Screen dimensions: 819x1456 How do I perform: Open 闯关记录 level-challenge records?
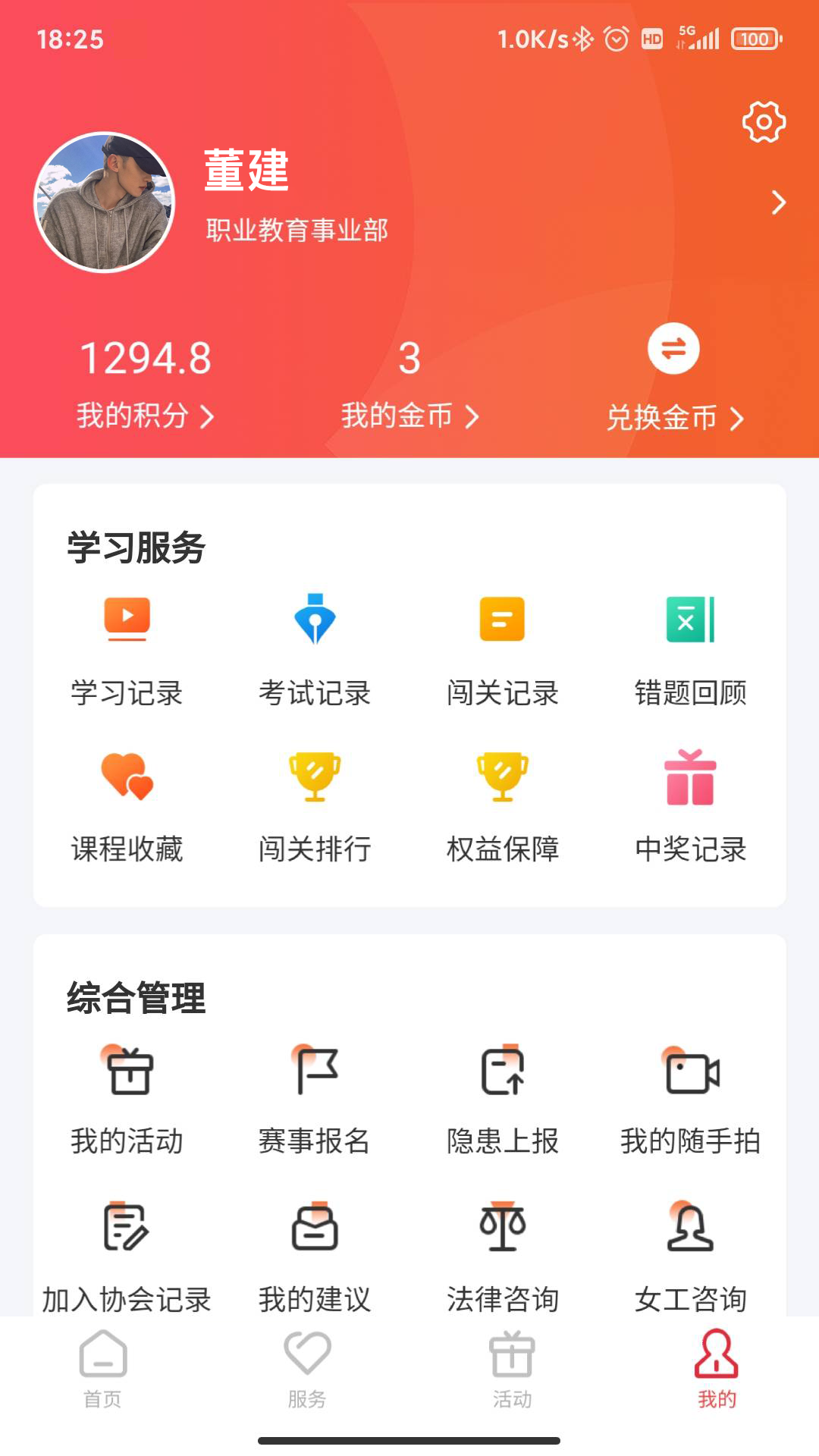[503, 645]
